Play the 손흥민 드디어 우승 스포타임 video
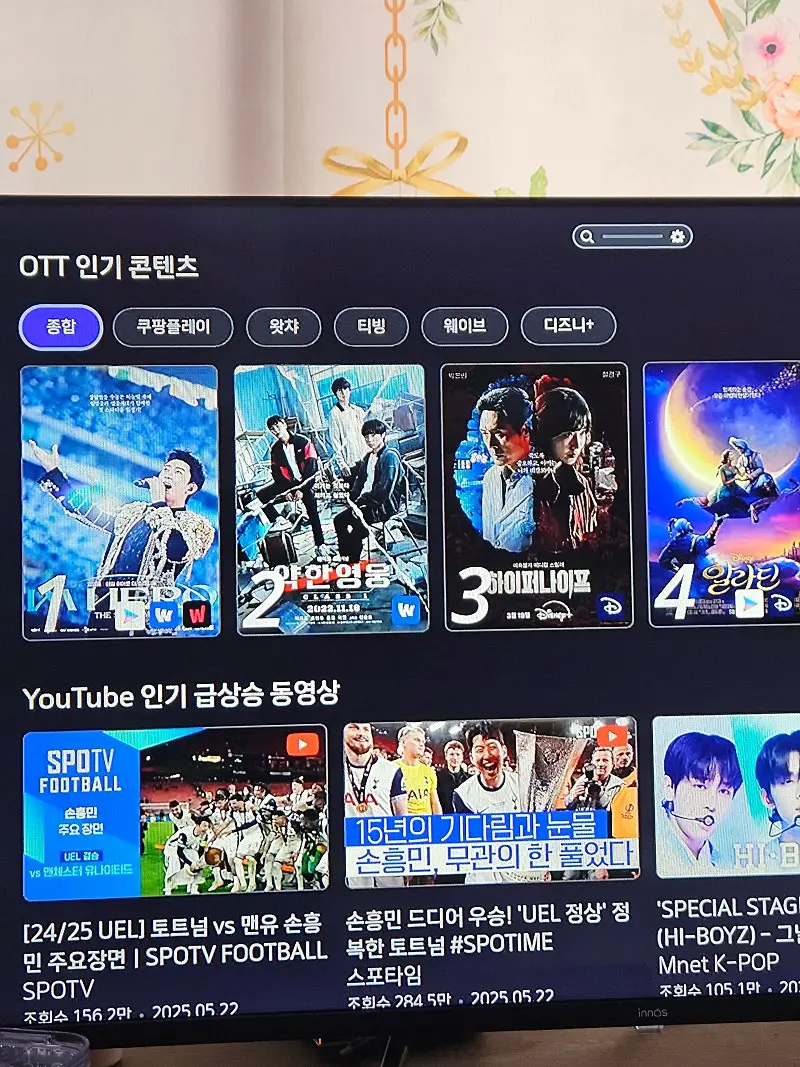This screenshot has width=800, height=1067. 491,803
